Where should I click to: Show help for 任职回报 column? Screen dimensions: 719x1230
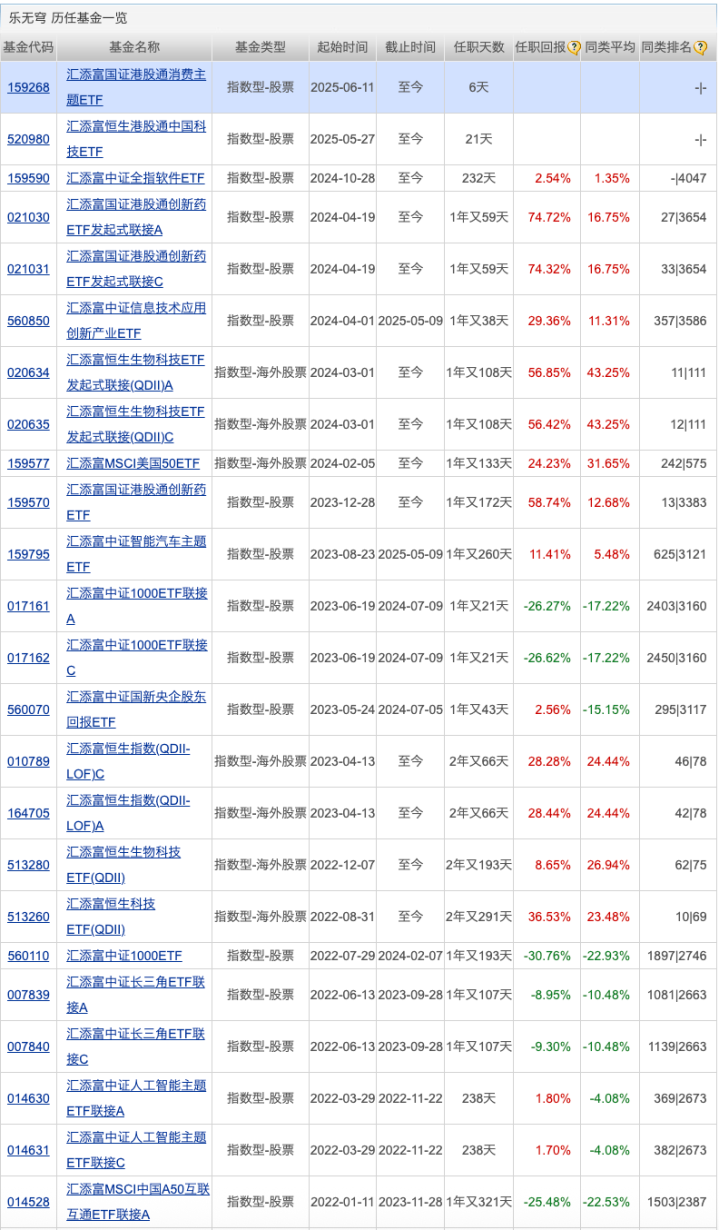(x=574, y=48)
